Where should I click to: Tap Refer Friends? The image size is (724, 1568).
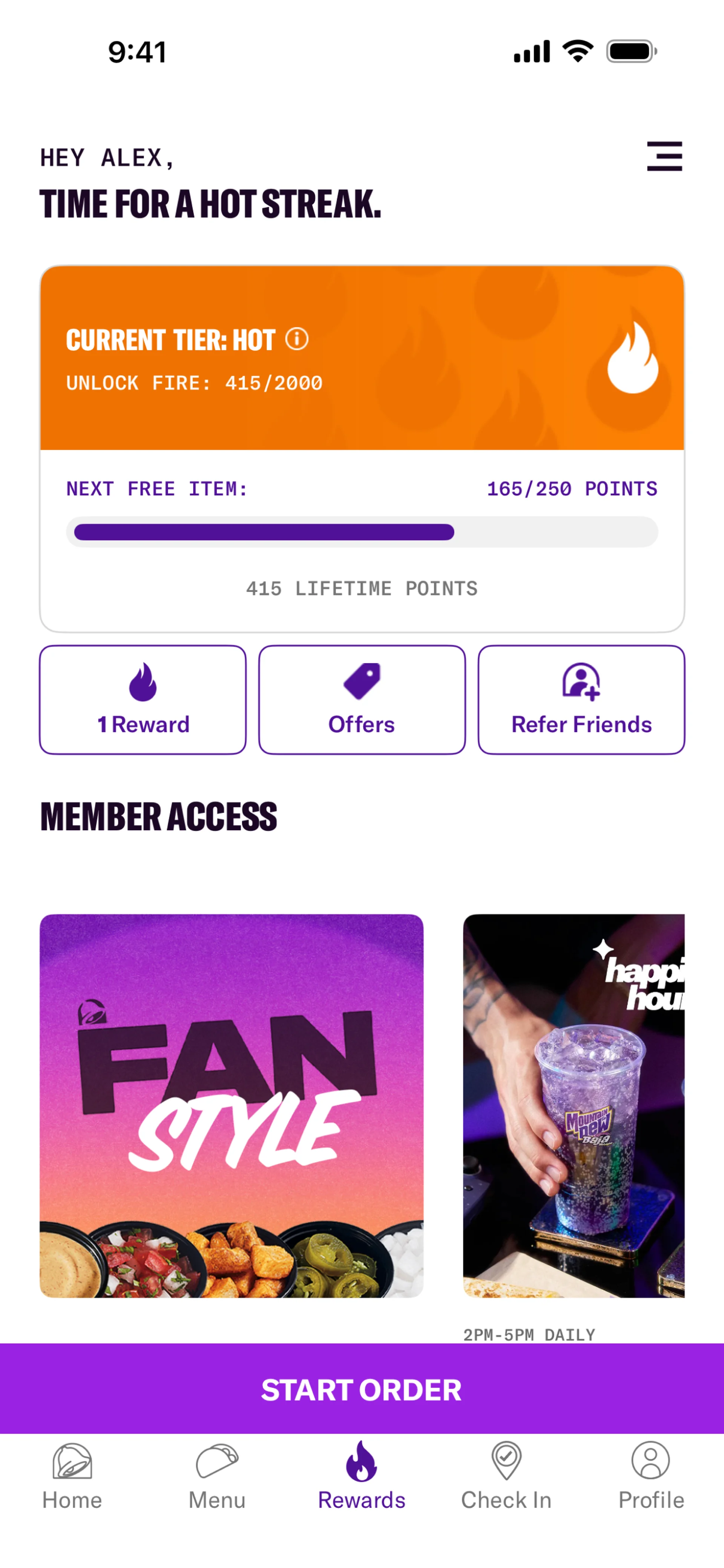click(x=581, y=700)
